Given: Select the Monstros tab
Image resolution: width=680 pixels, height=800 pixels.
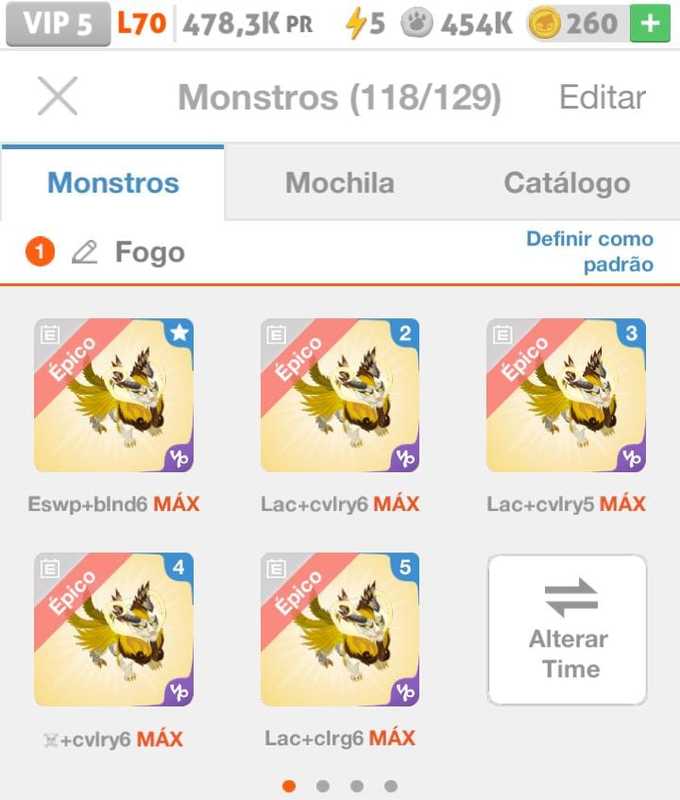Looking at the screenshot, I should [x=113, y=183].
